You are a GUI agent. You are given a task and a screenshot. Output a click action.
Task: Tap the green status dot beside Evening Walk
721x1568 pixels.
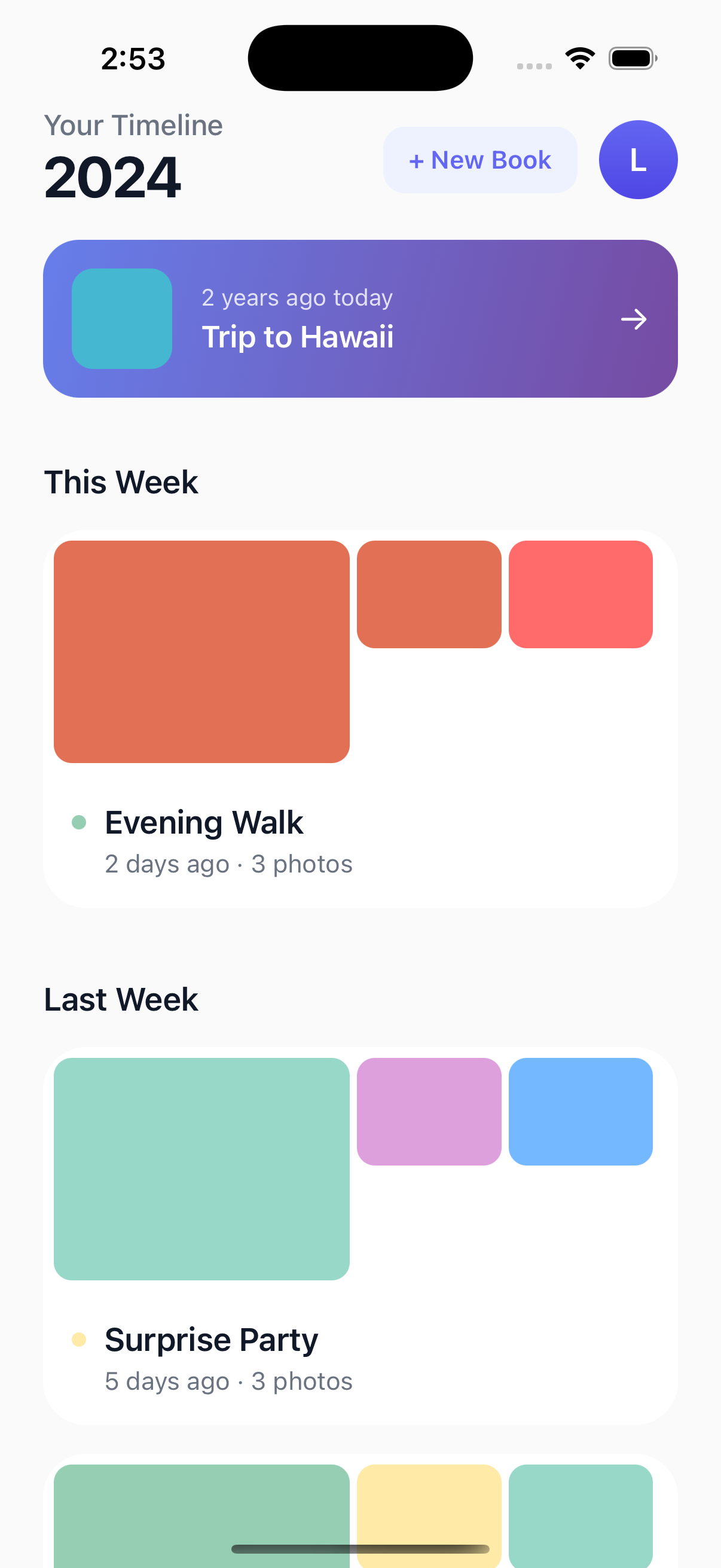pyautogui.click(x=80, y=821)
